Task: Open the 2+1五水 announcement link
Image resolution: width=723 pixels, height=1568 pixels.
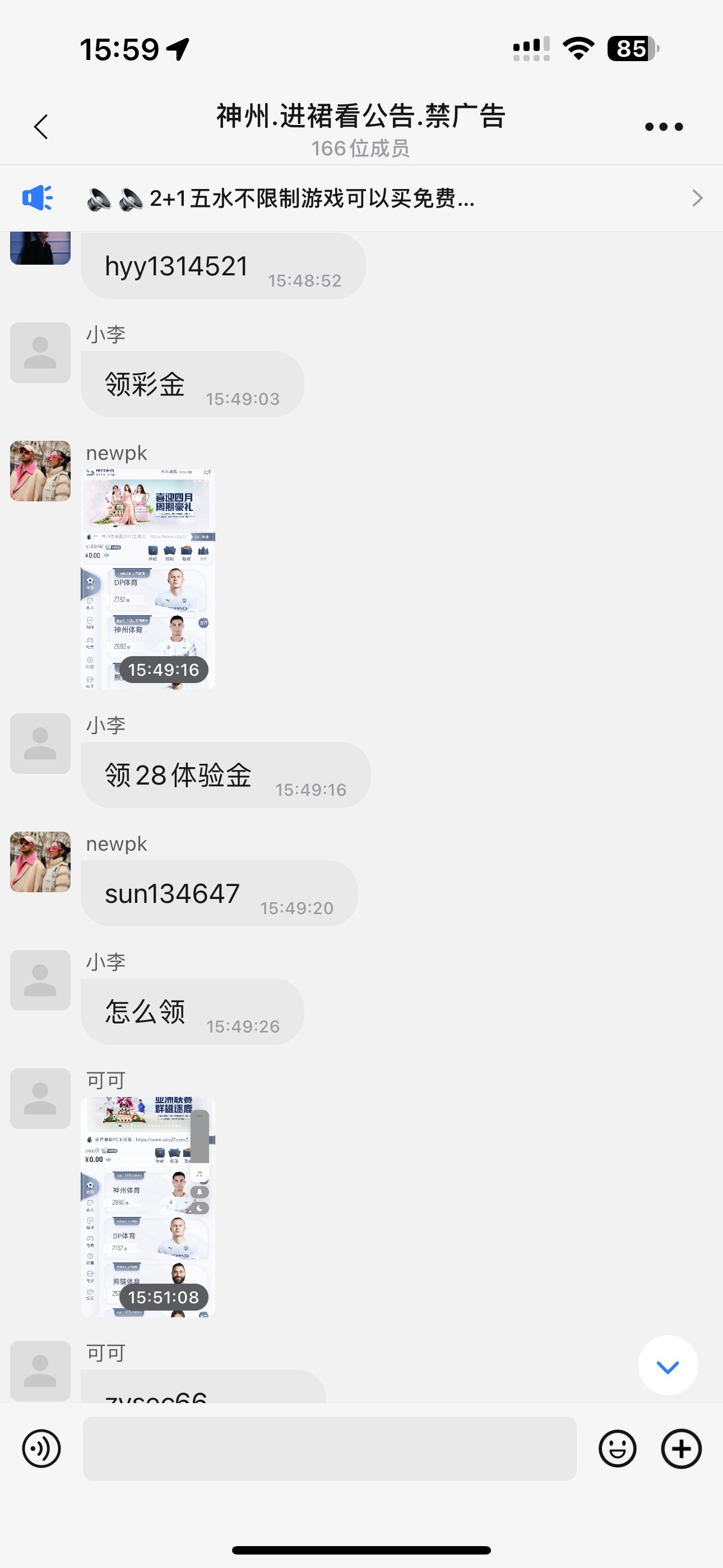Action: tap(310, 198)
